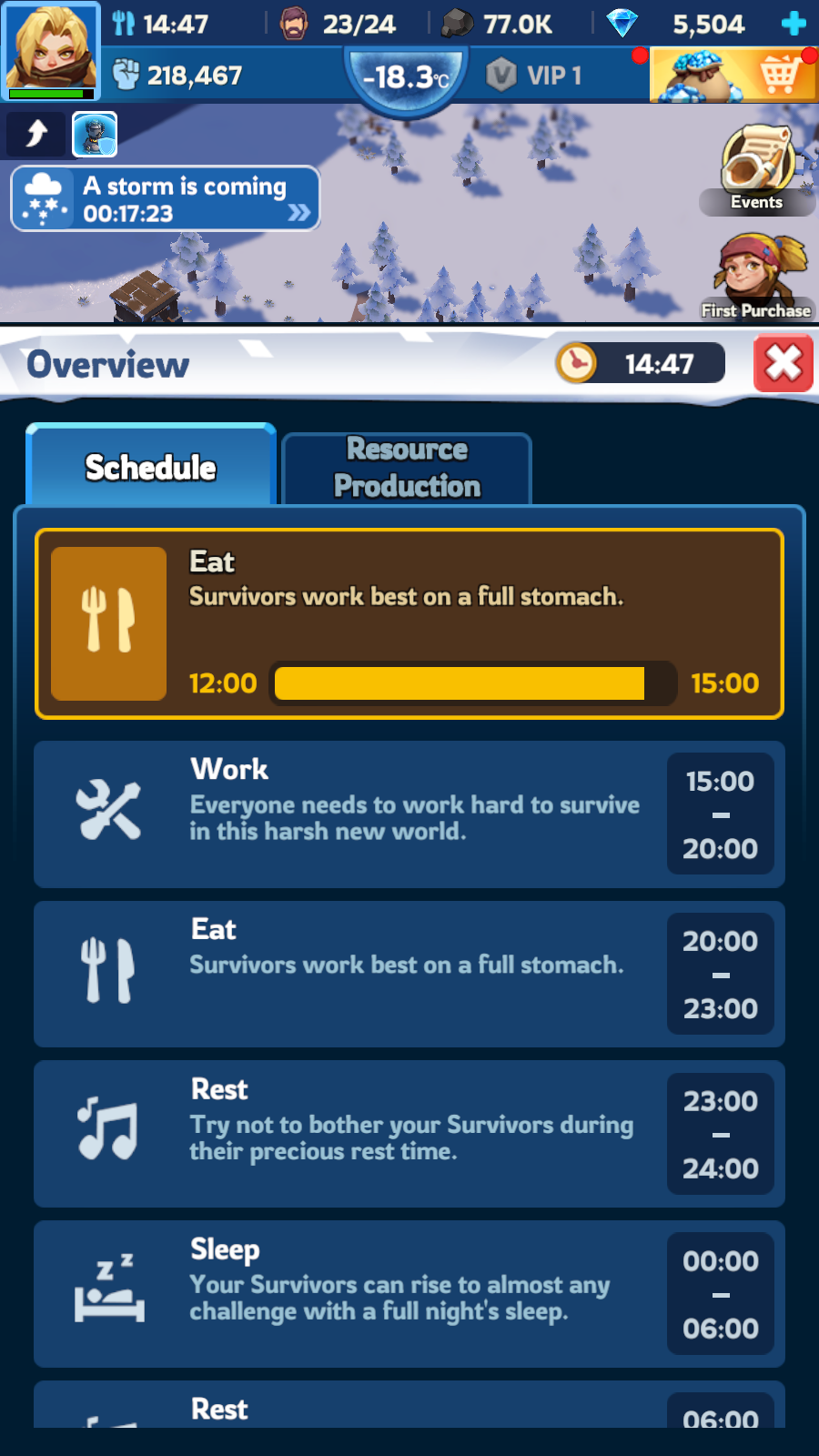Open the Events scroll

(757, 170)
